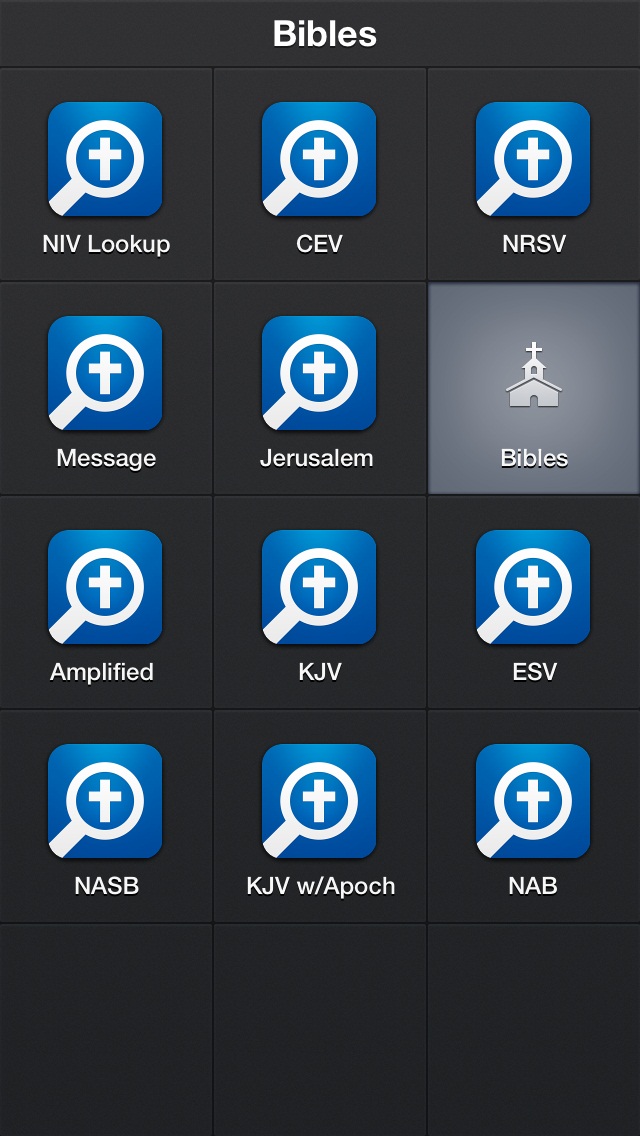
Task: Select the Message Bible
Action: pyautogui.click(x=106, y=388)
